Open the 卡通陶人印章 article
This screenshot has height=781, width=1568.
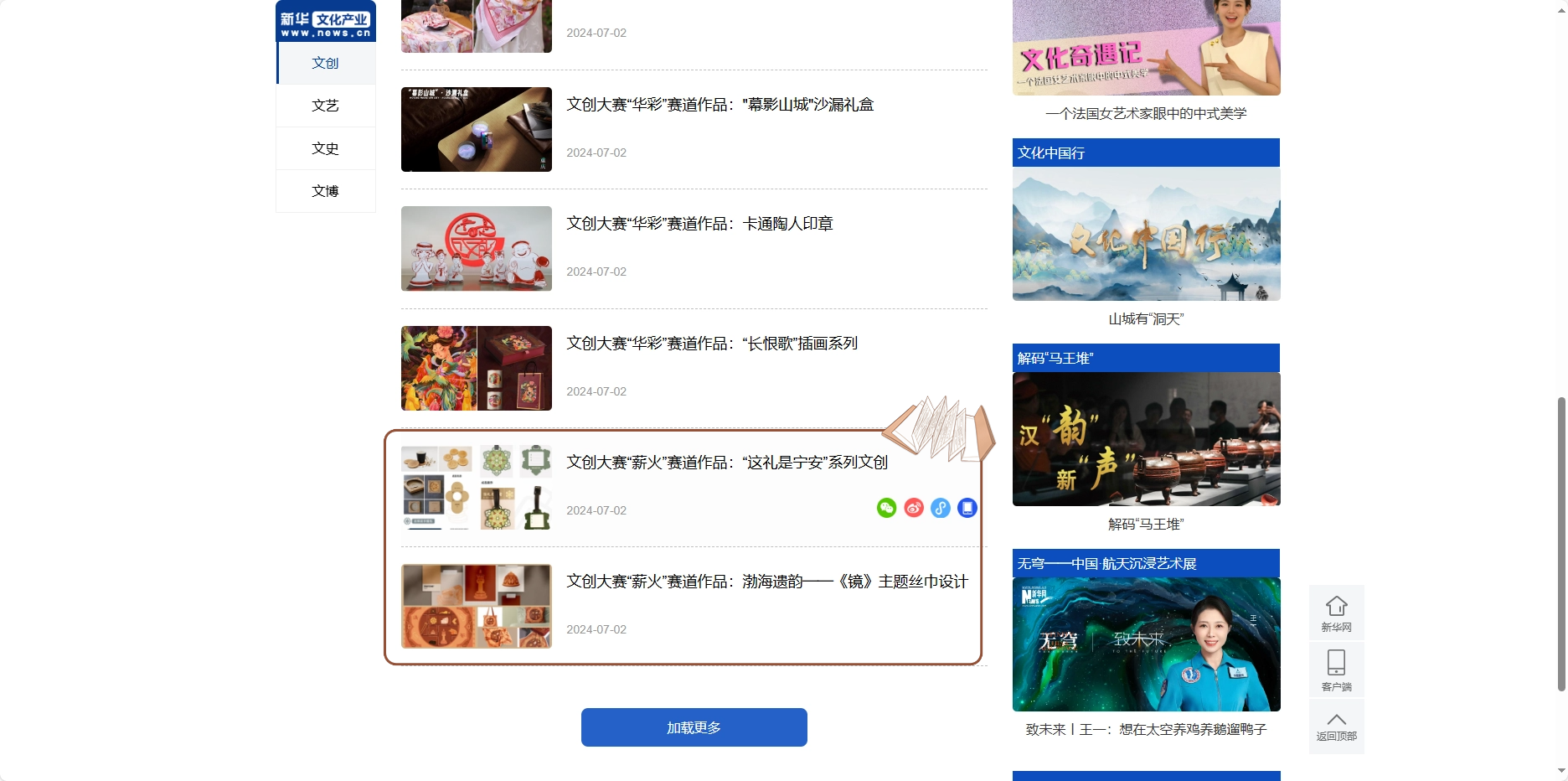pos(699,224)
